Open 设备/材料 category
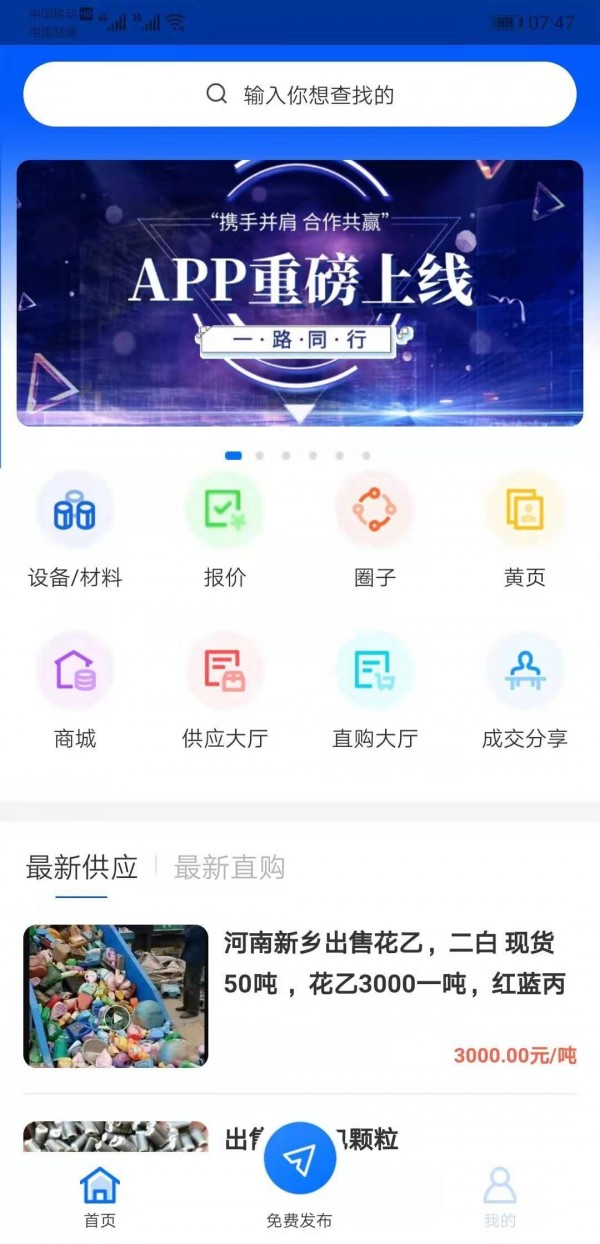600x1244 pixels. pyautogui.click(x=75, y=530)
